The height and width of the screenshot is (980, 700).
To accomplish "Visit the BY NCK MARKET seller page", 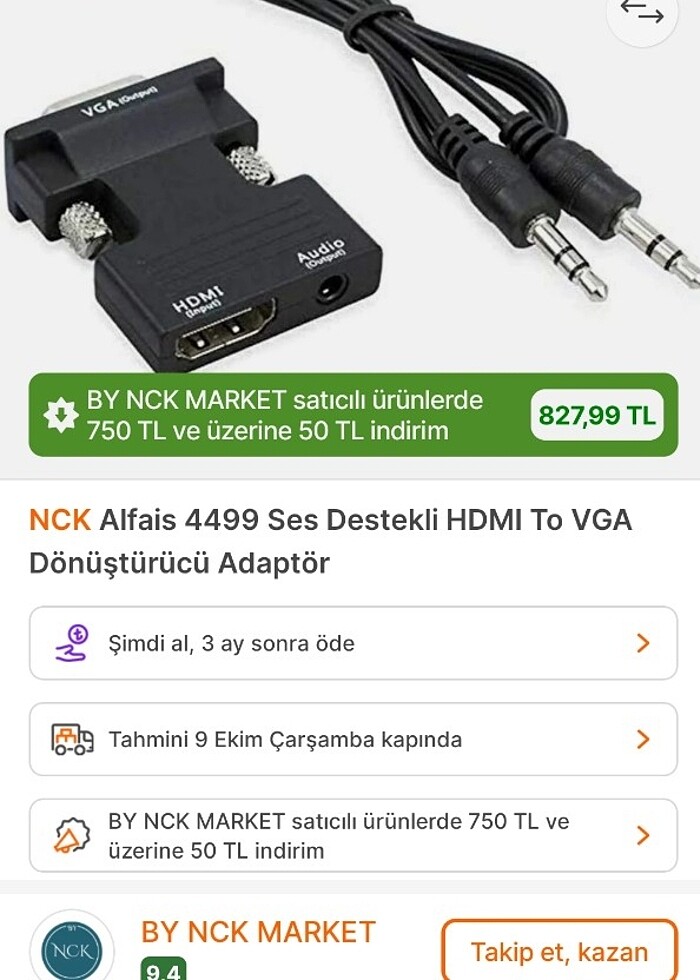I will point(258,932).
